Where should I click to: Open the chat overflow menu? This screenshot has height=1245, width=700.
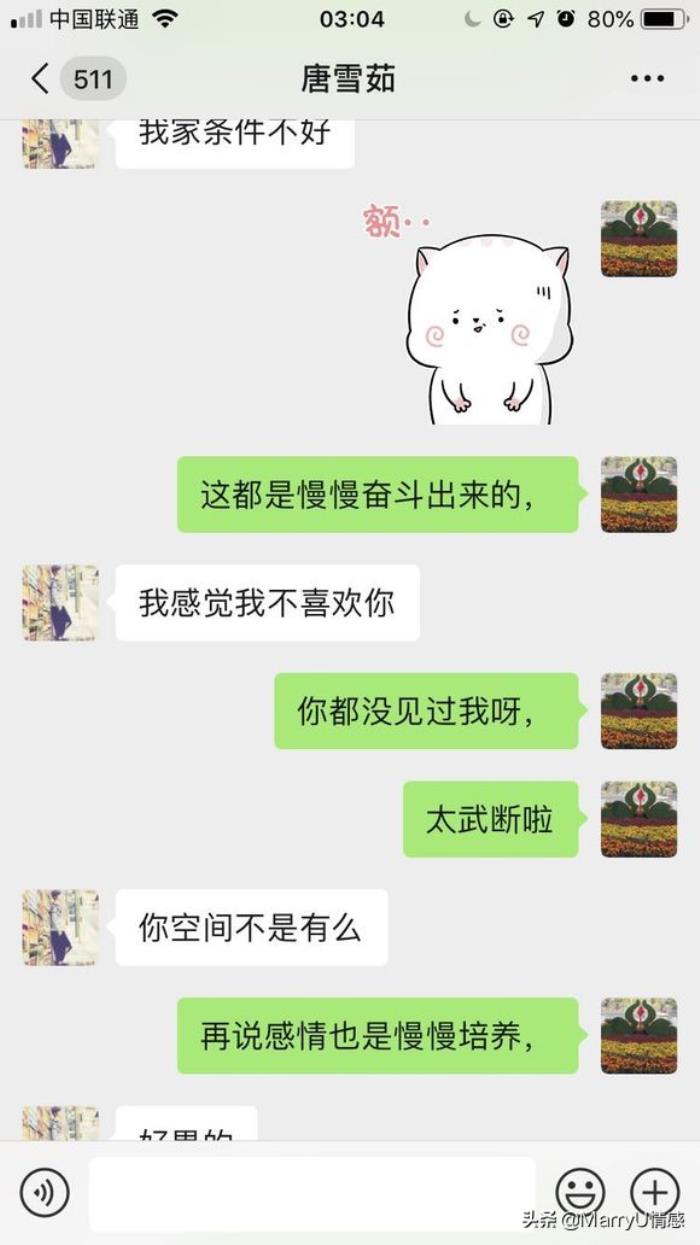[x=646, y=79]
